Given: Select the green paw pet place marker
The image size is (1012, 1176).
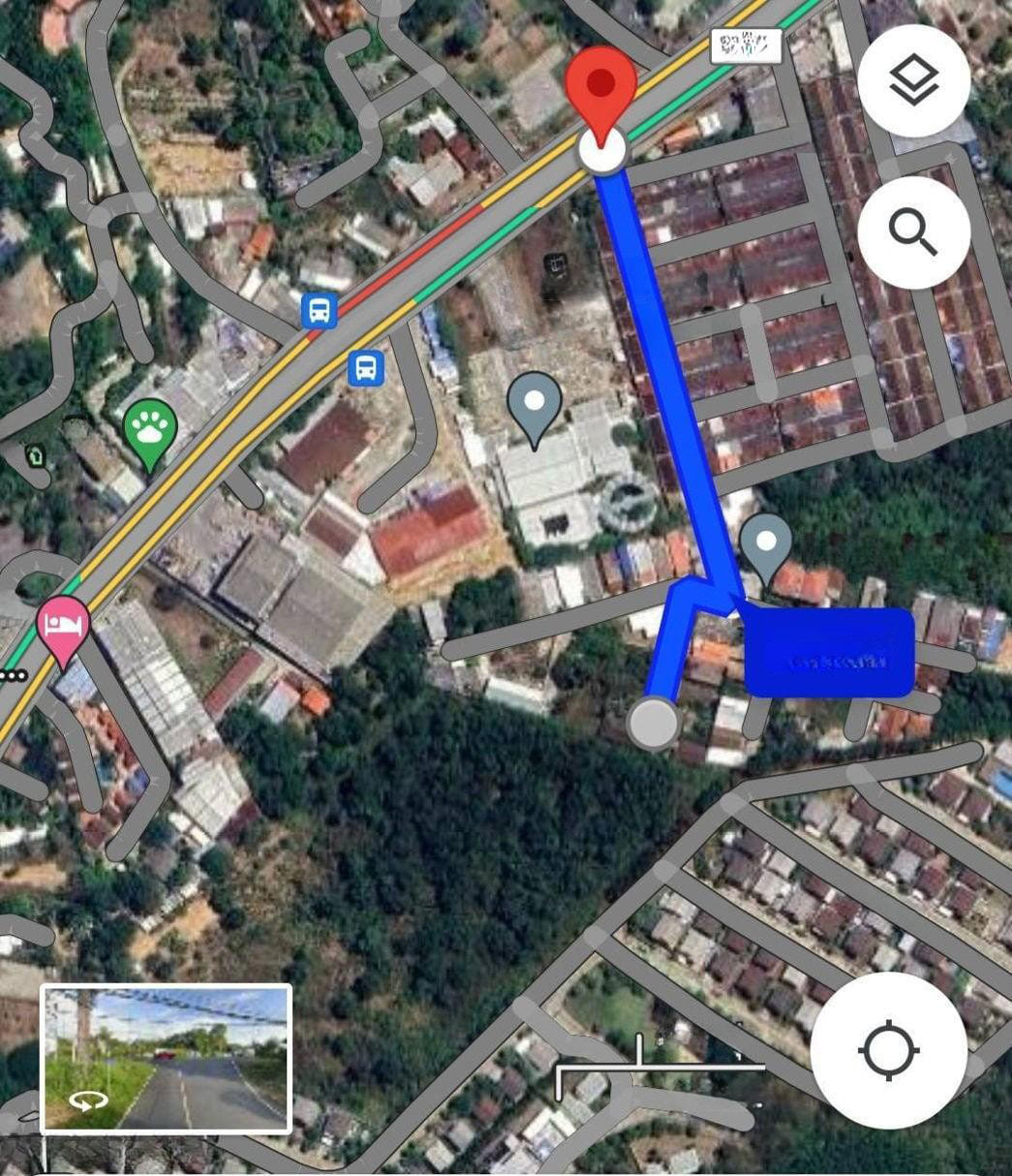Looking at the screenshot, I should [150, 428].
